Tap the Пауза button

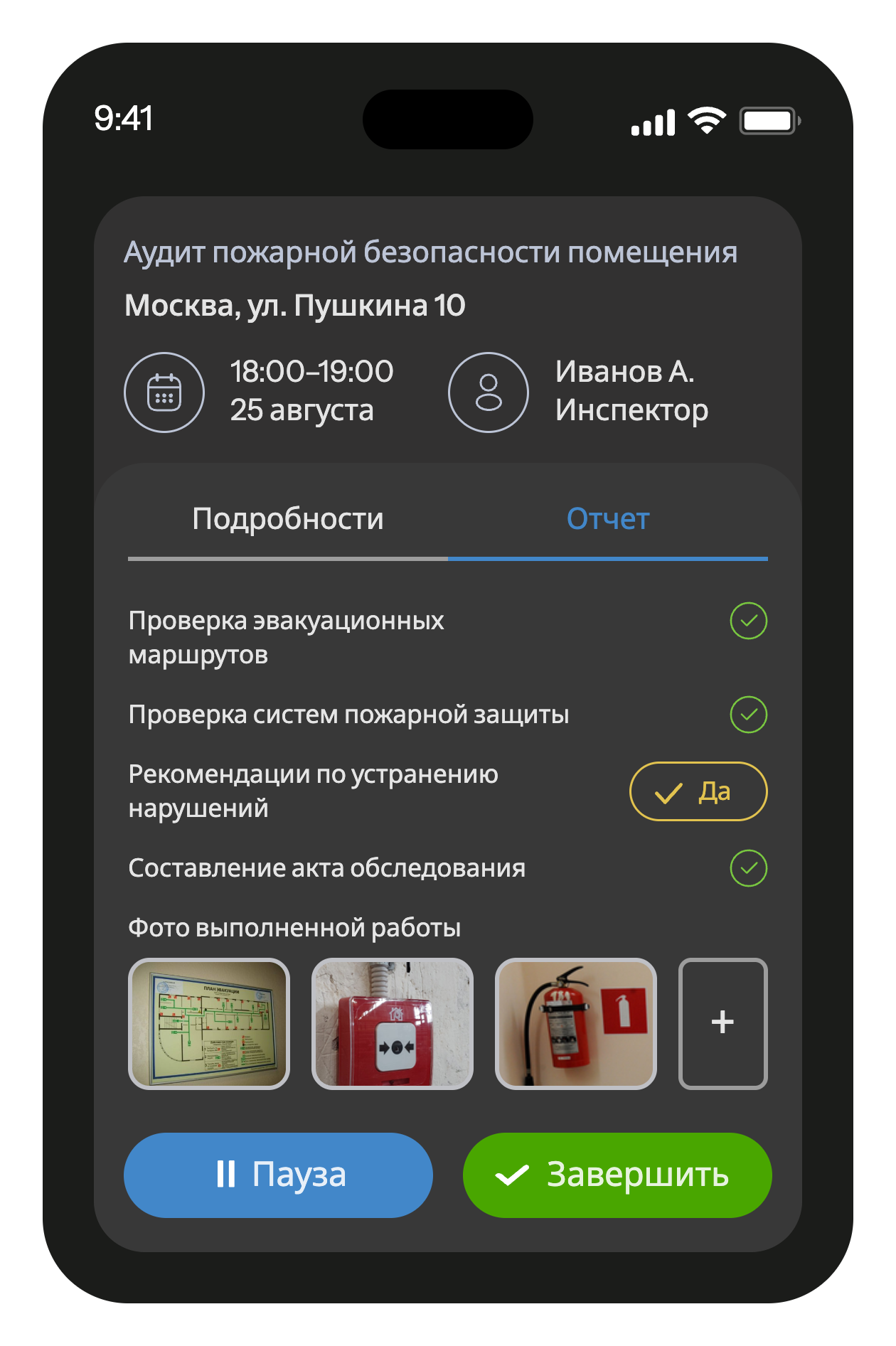(x=278, y=1175)
